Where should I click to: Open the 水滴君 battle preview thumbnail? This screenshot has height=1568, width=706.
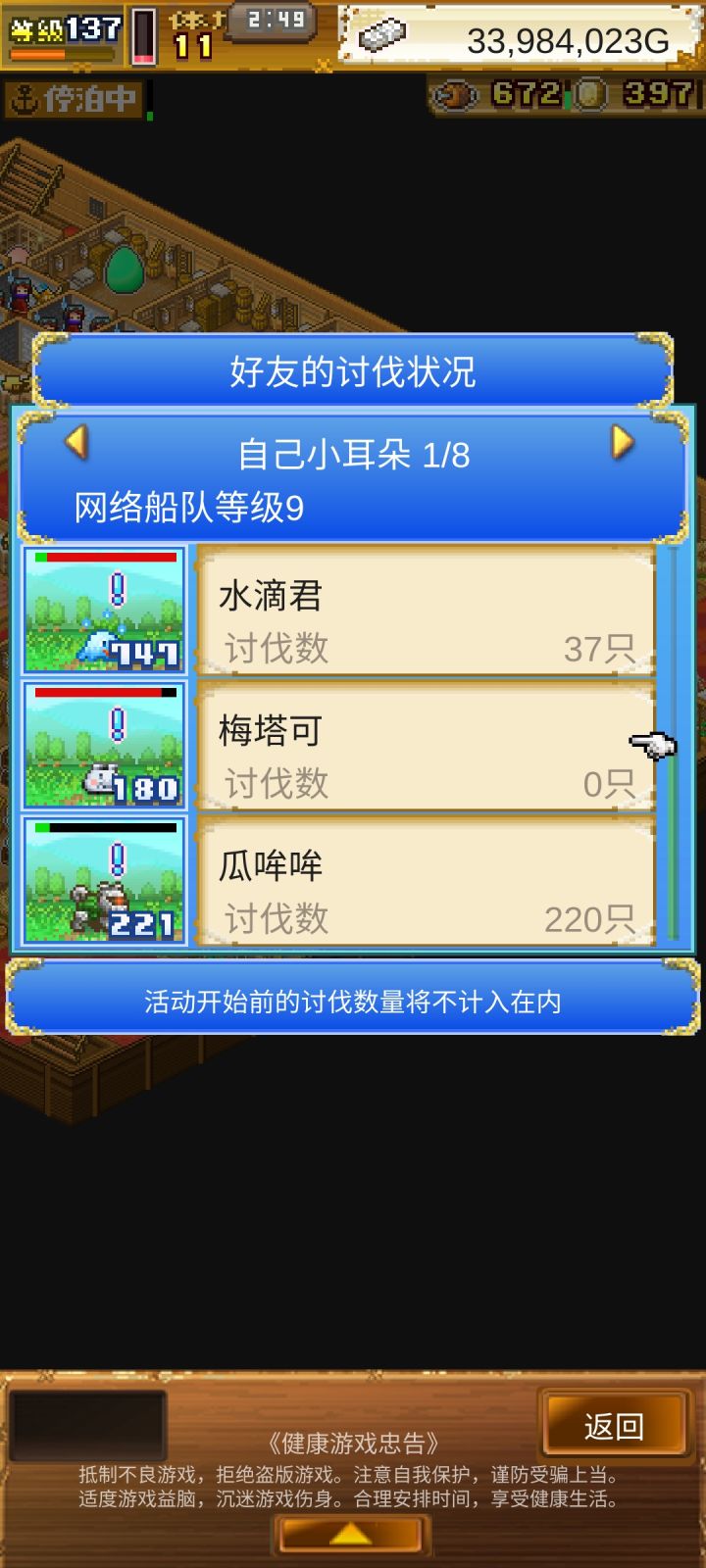[x=103, y=610]
